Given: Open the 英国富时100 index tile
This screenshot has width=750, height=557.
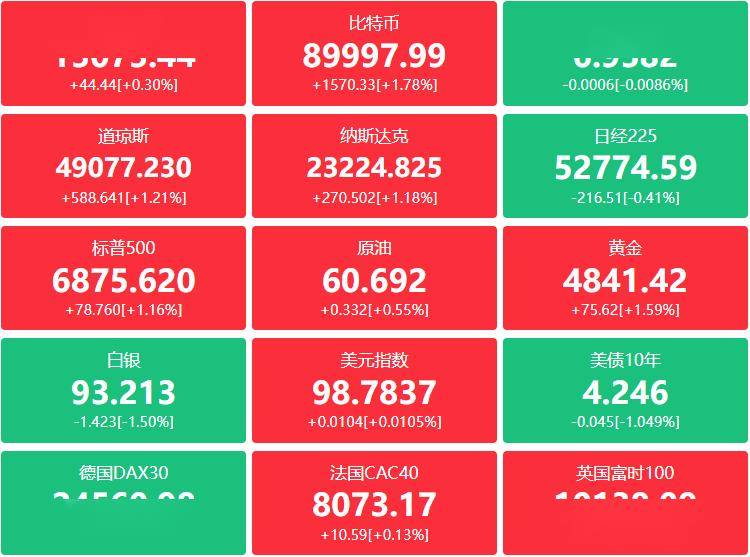Looking at the screenshot, I should pos(625,480).
